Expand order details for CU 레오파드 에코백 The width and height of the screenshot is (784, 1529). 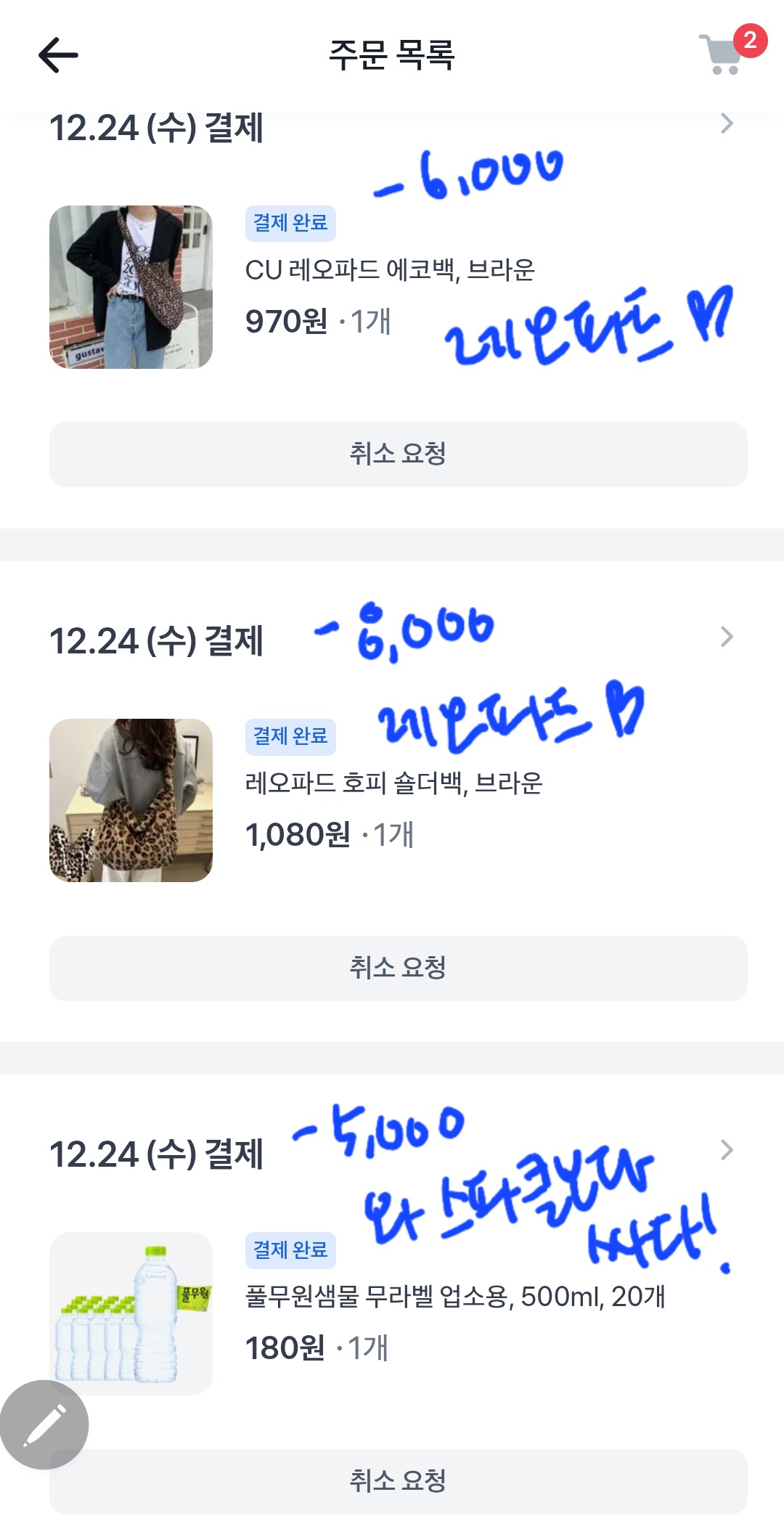(x=727, y=123)
